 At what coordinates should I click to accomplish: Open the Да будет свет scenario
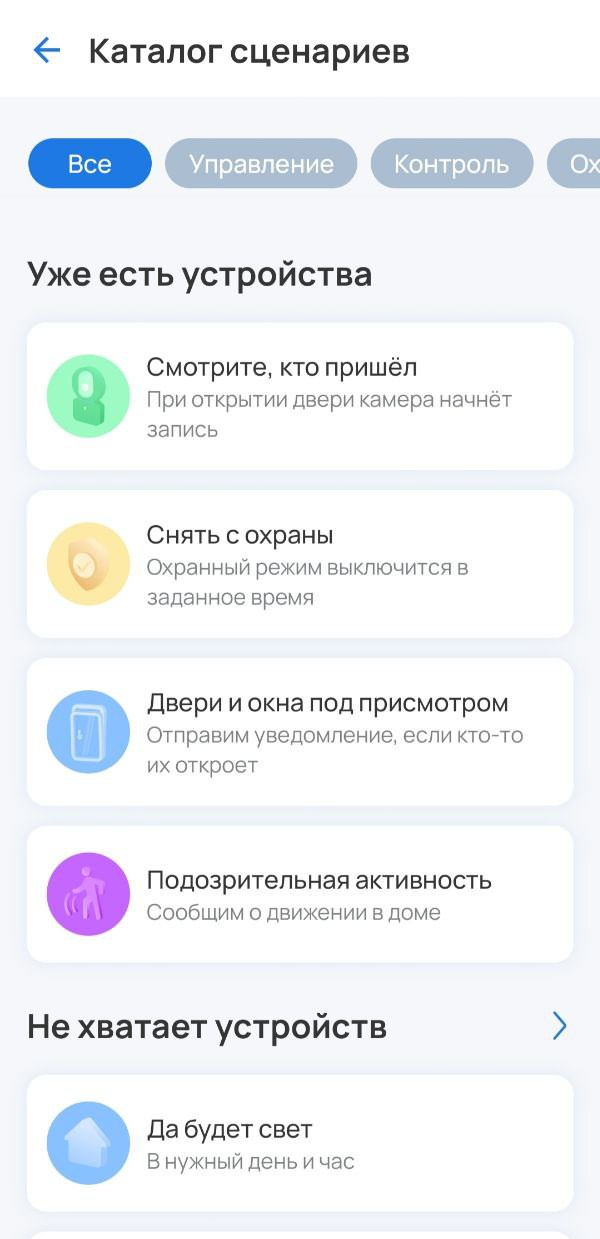(300, 1143)
